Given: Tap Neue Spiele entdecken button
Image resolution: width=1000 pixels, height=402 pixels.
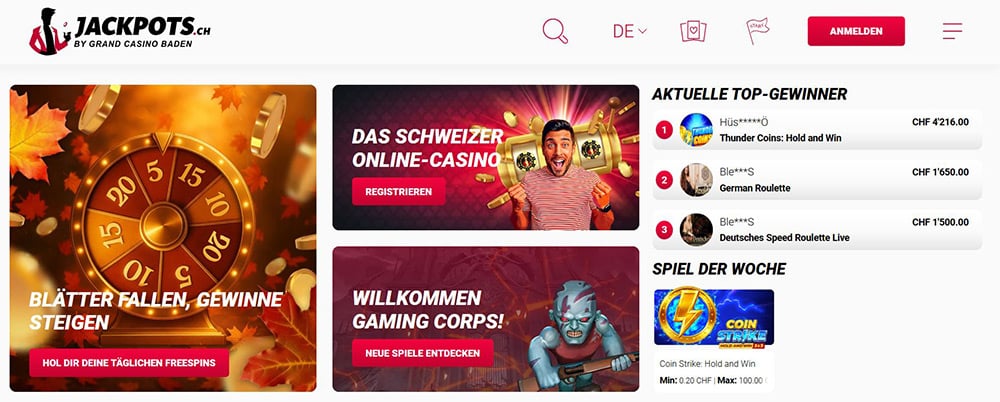Looking at the screenshot, I should click(x=422, y=352).
